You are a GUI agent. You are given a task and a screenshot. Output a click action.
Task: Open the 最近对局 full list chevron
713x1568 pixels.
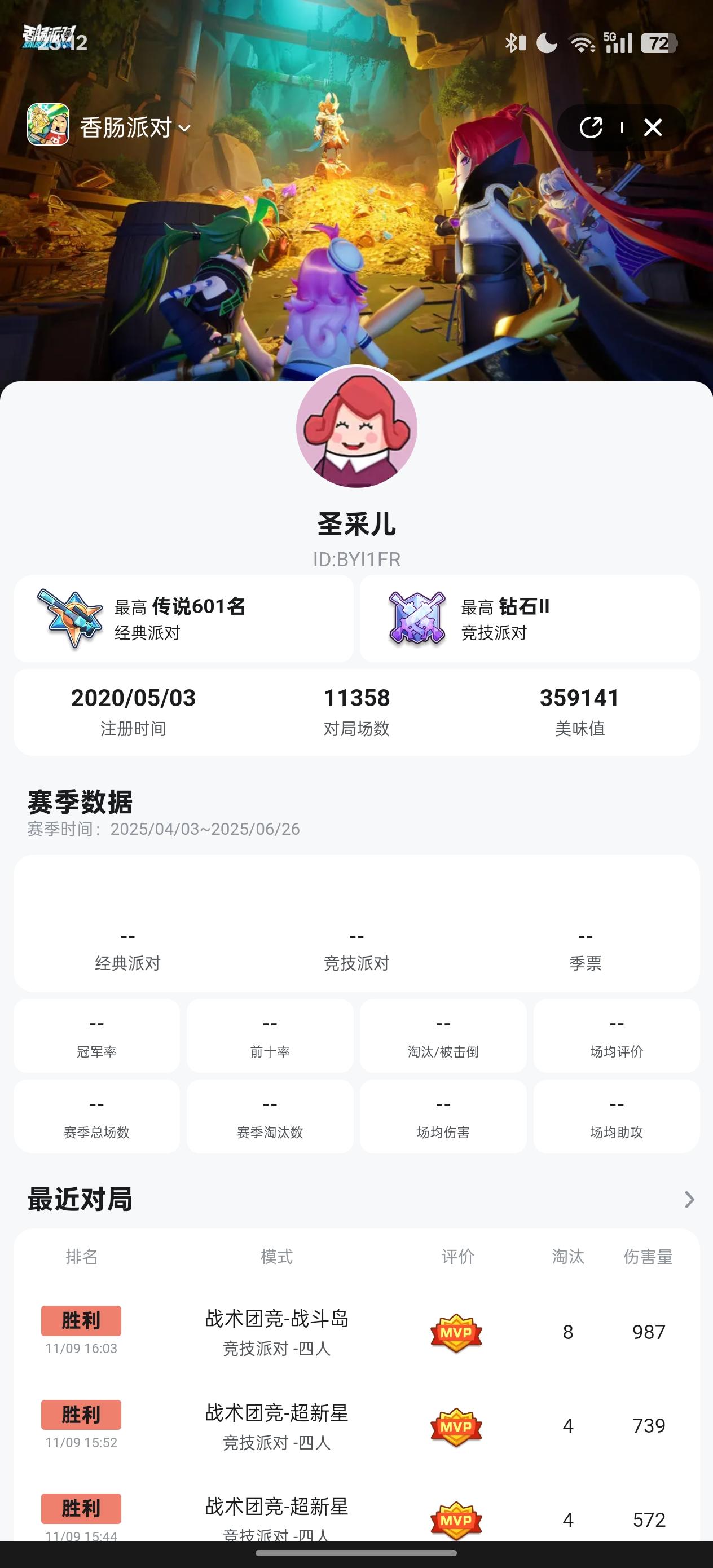pos(689,1200)
